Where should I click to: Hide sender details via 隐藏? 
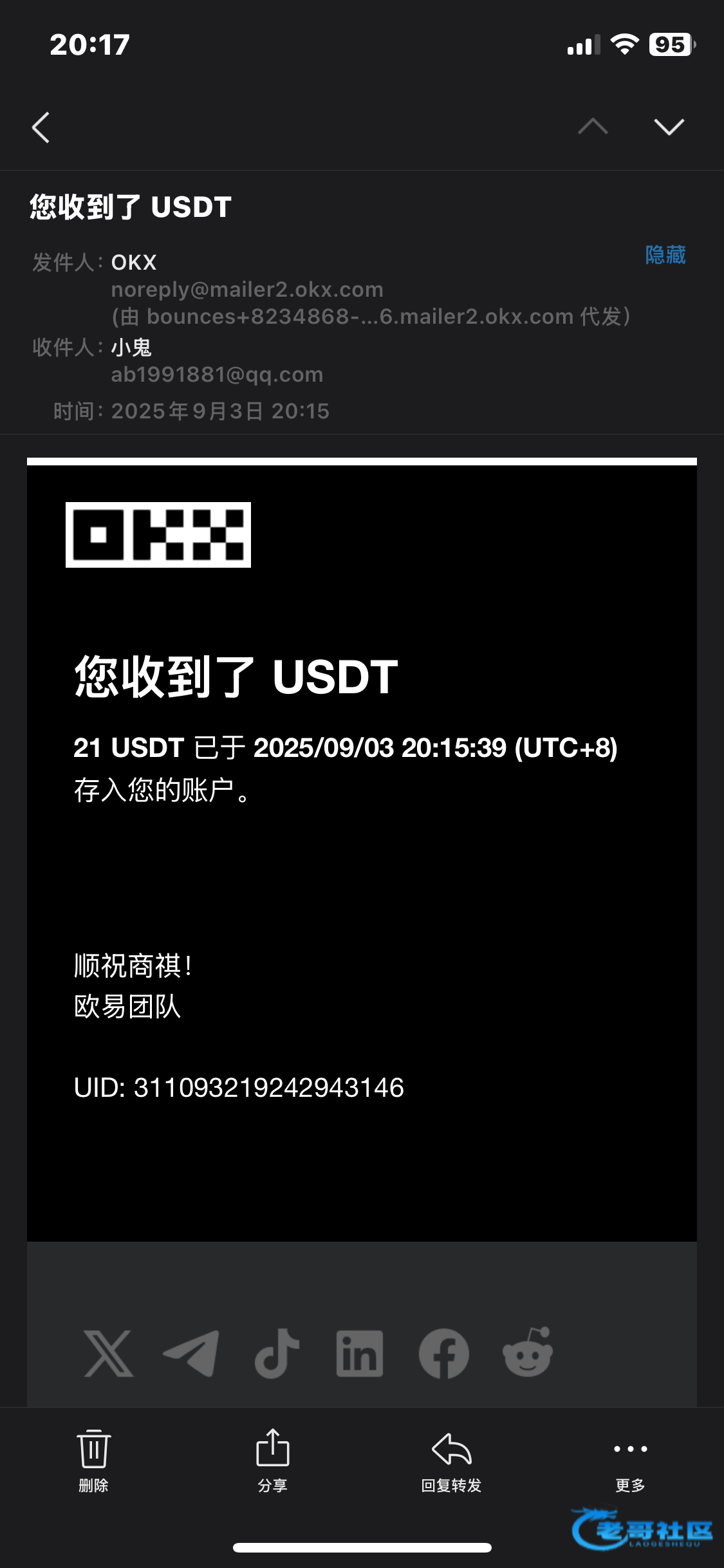[665, 255]
